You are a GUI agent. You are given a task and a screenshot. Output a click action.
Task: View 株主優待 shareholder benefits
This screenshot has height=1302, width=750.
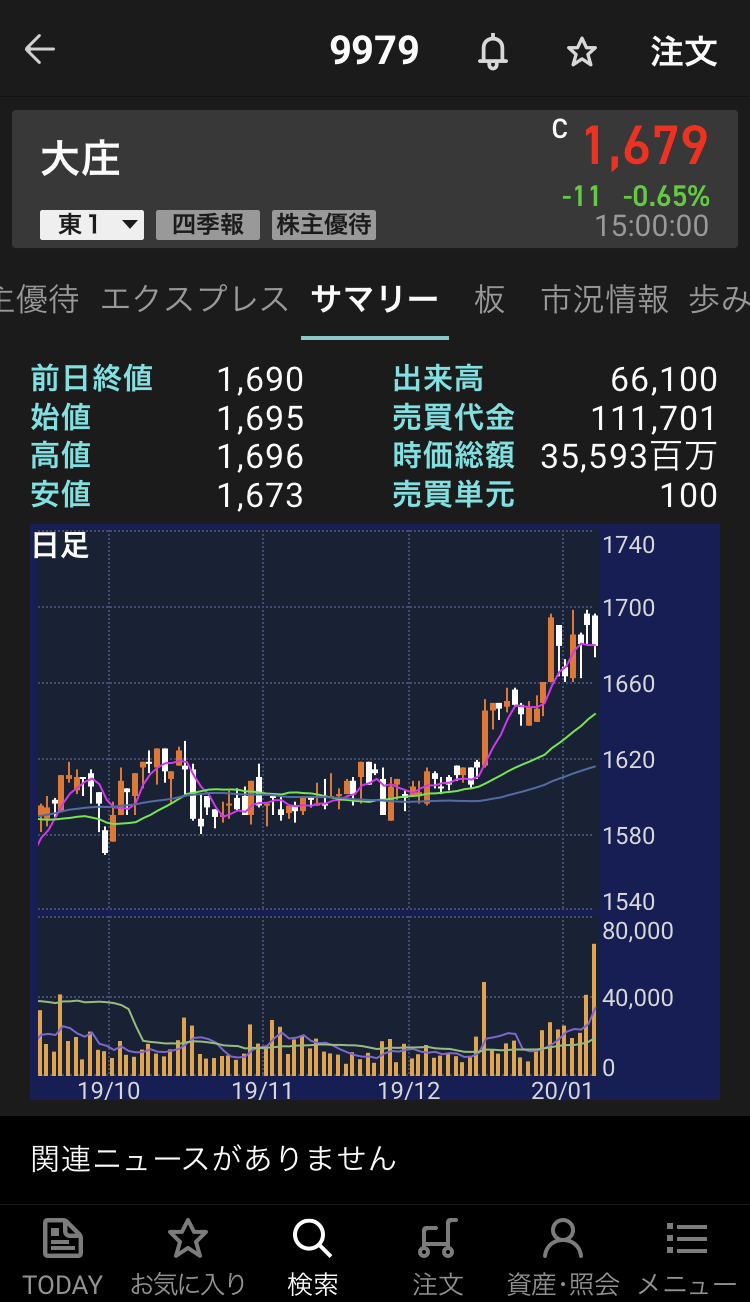(x=324, y=224)
